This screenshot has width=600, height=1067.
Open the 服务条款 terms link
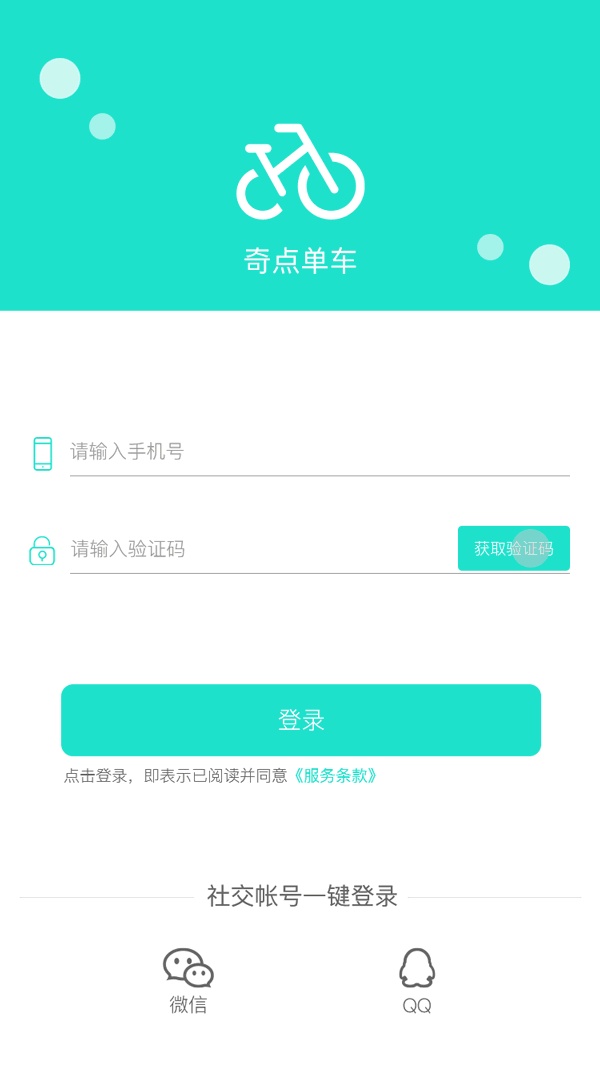pos(335,776)
